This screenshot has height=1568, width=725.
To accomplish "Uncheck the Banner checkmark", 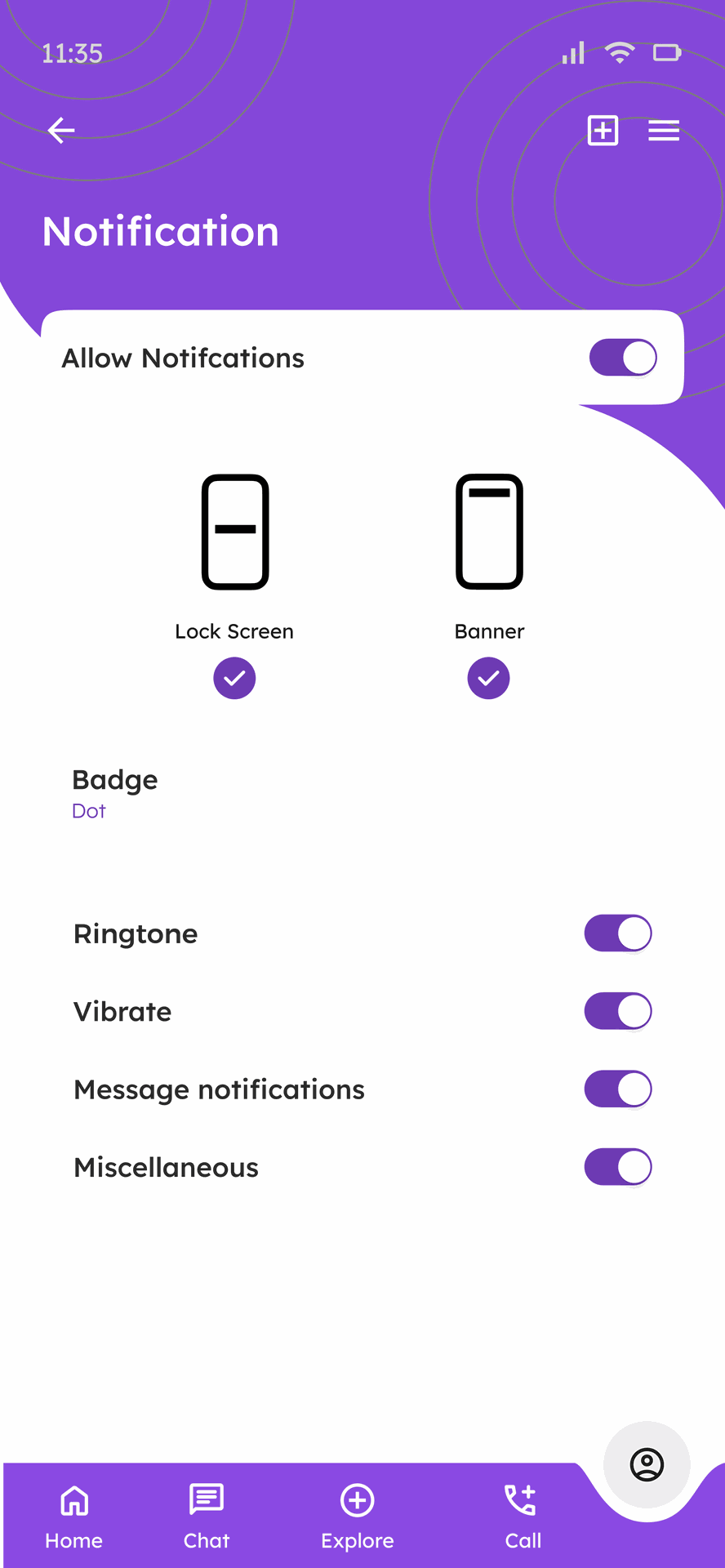I will 488,679.
